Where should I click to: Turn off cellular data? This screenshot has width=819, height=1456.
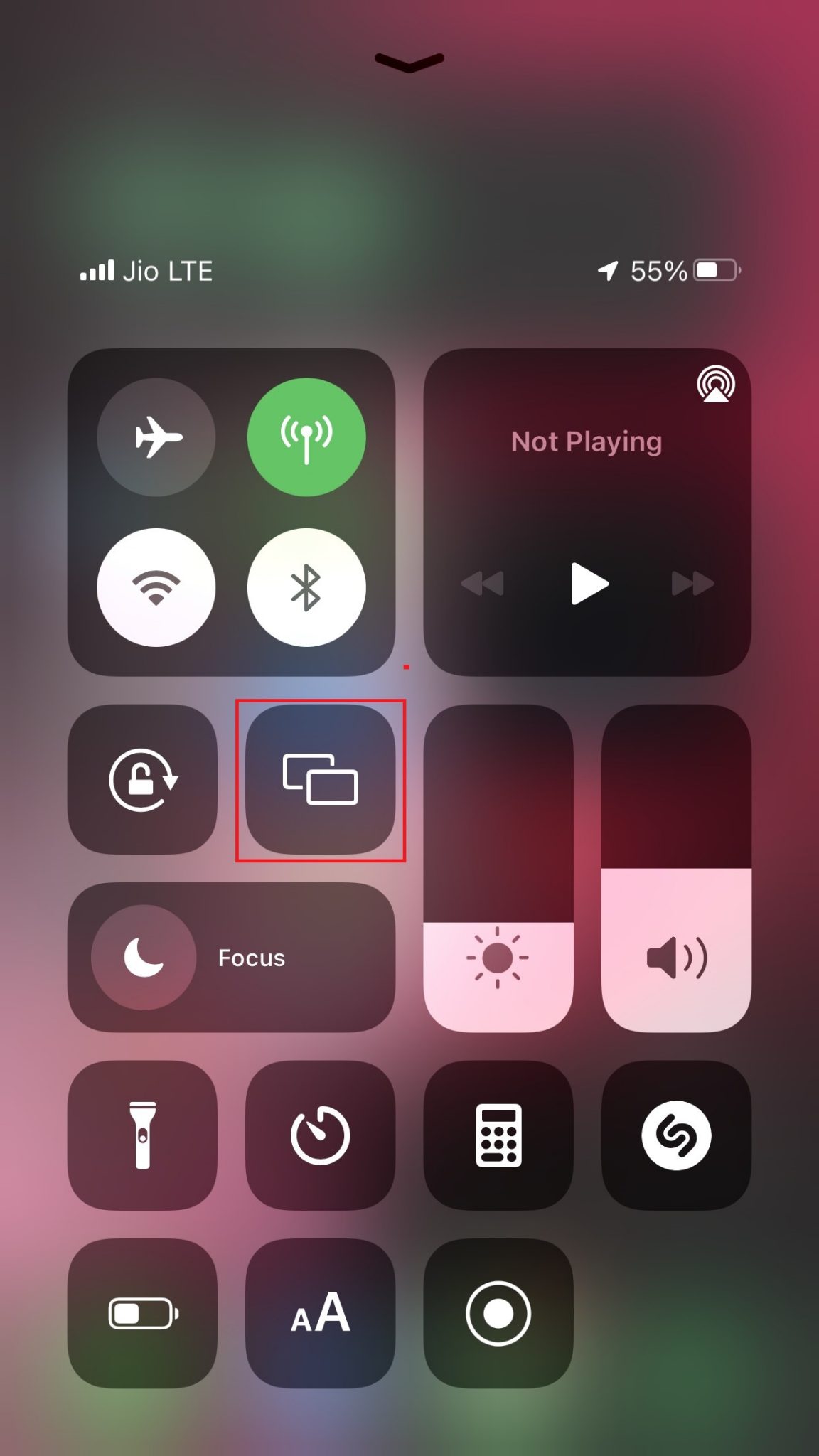[306, 437]
